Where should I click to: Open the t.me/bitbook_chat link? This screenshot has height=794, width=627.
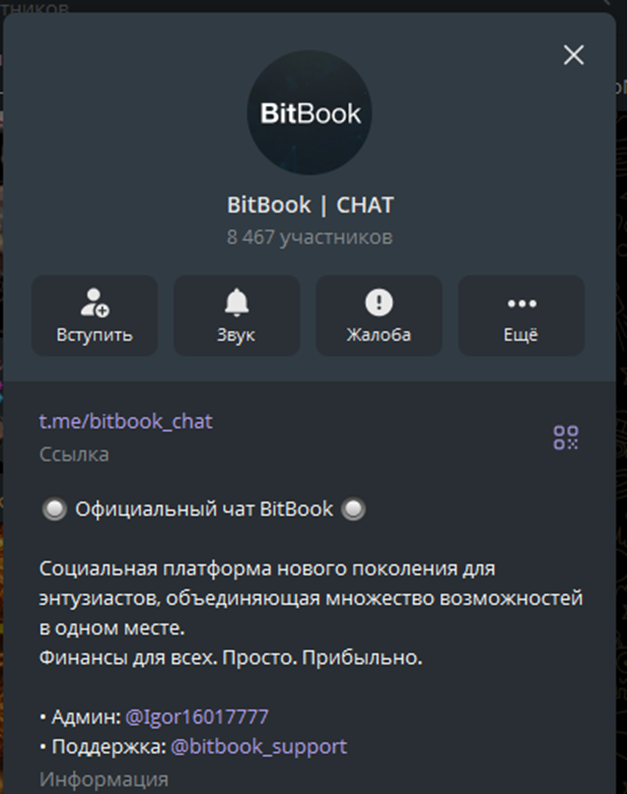click(x=126, y=421)
